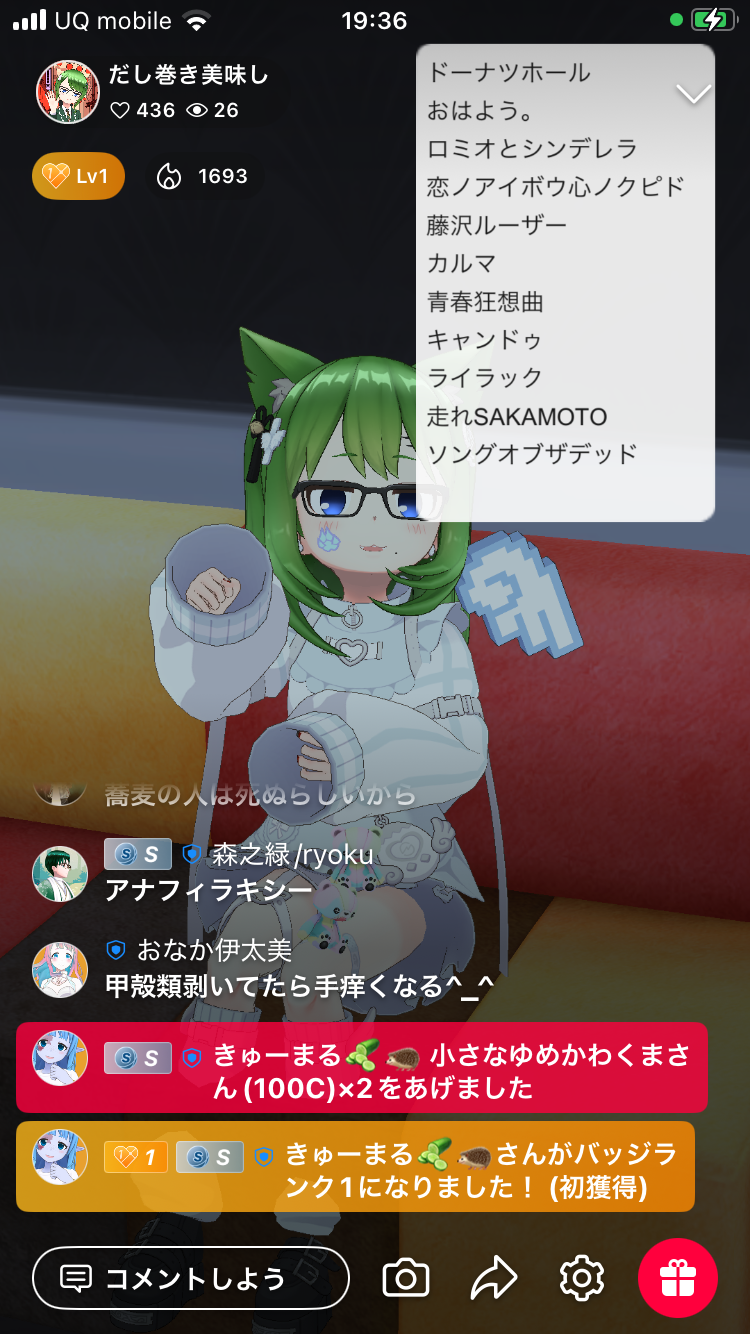Open きゅーまる's gift notification banner
Screen dimensions: 750x1334
point(362,1068)
